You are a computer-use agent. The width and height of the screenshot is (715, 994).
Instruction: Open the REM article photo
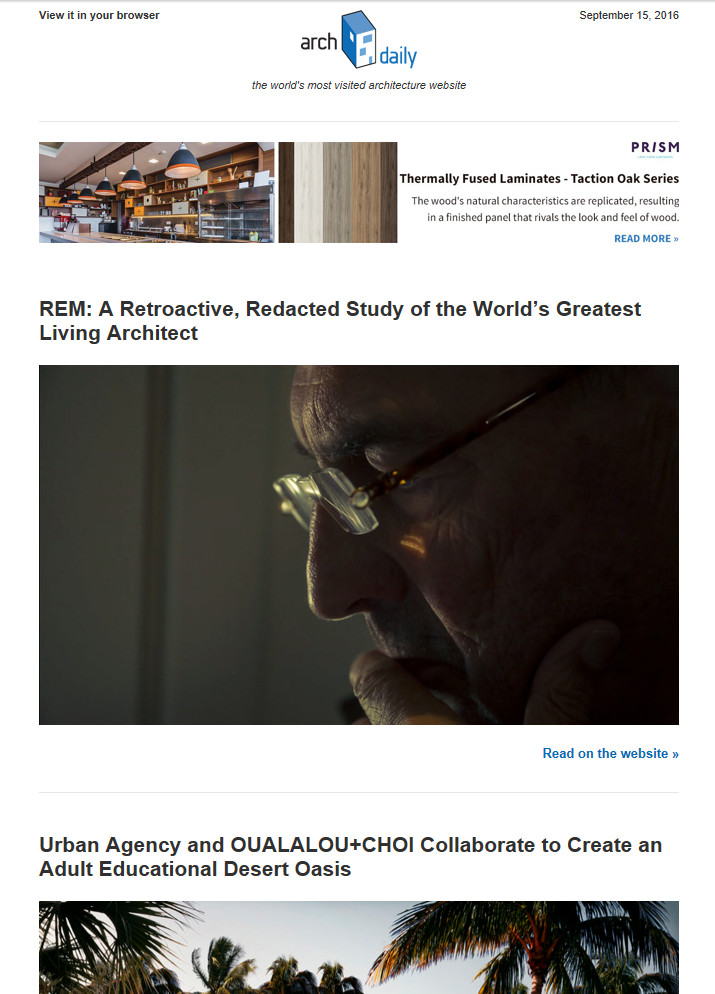(x=358, y=544)
